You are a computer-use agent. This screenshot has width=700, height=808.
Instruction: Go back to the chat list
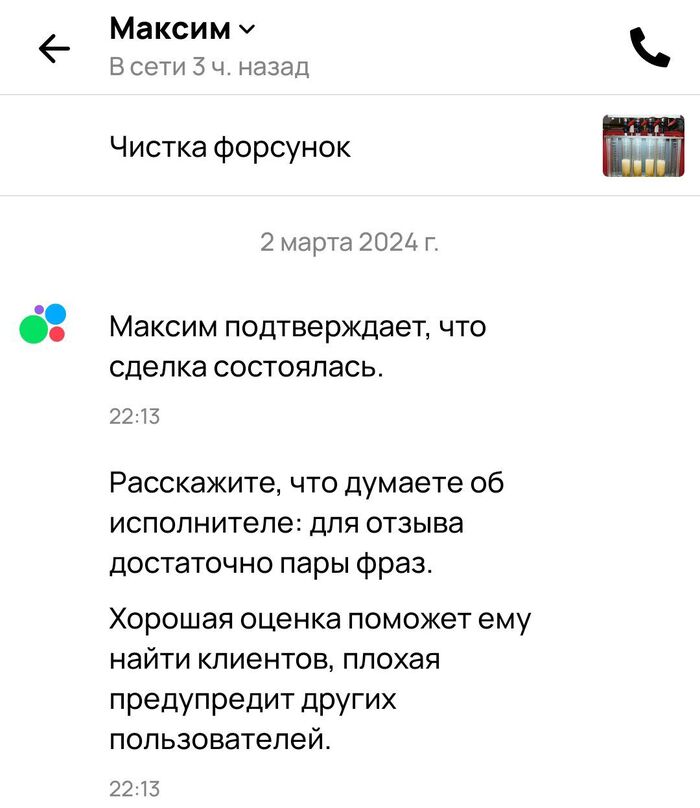click(54, 48)
